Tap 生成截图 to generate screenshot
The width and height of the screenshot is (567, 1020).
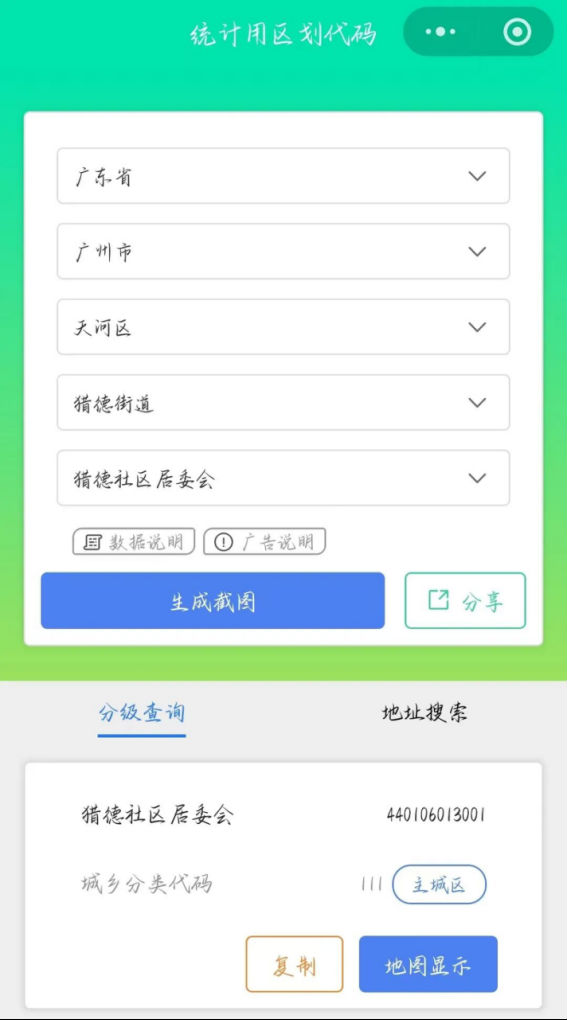tap(213, 600)
